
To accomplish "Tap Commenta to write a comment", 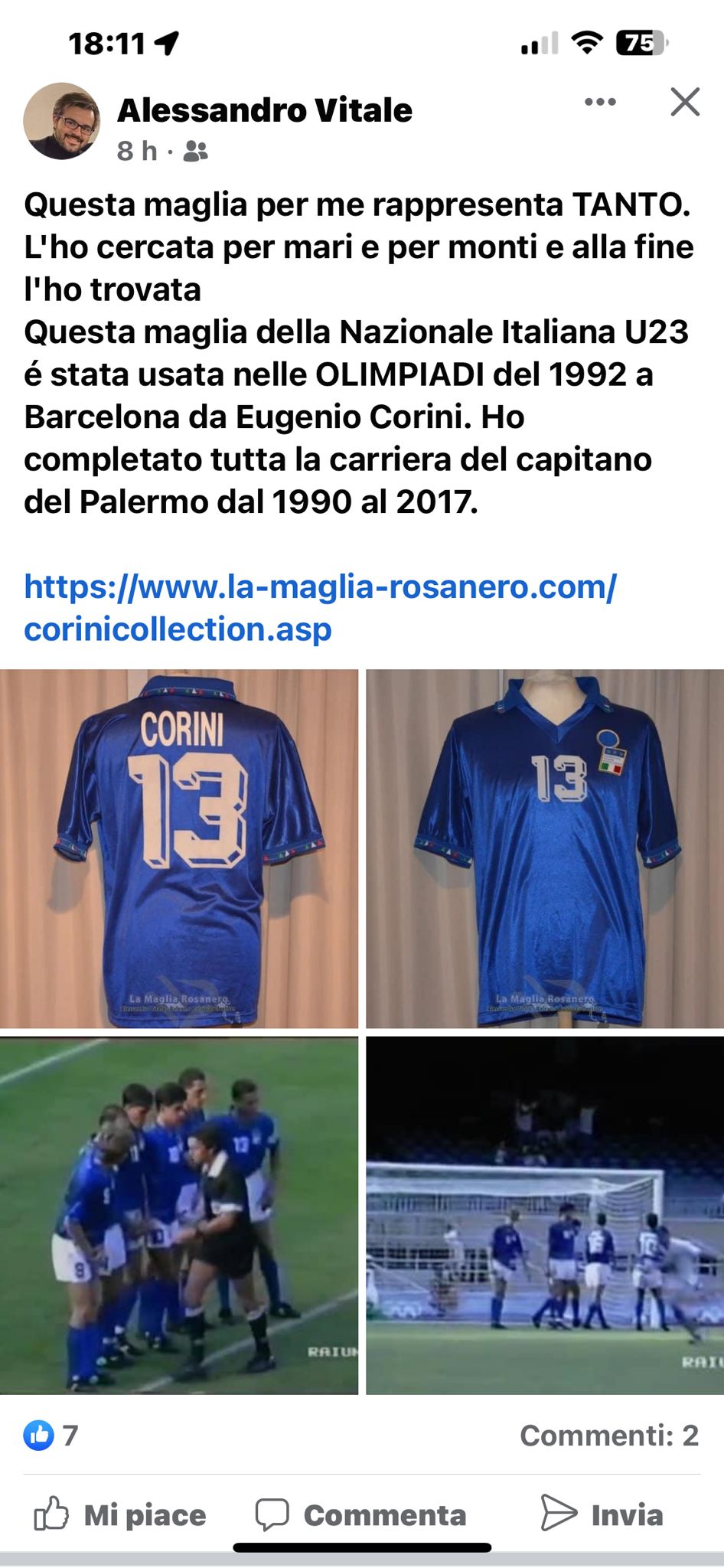I will (x=360, y=1515).
